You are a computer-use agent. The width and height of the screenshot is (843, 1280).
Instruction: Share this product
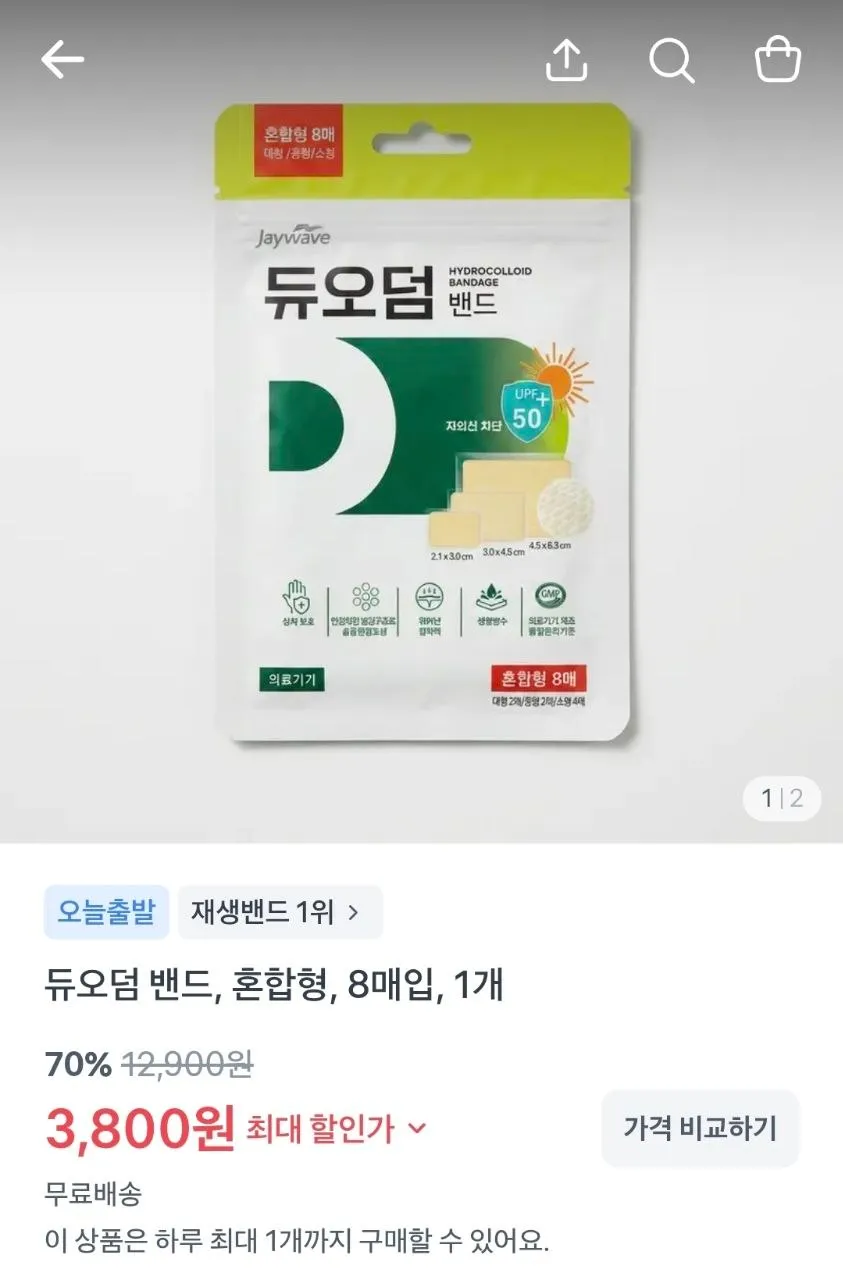click(x=565, y=60)
